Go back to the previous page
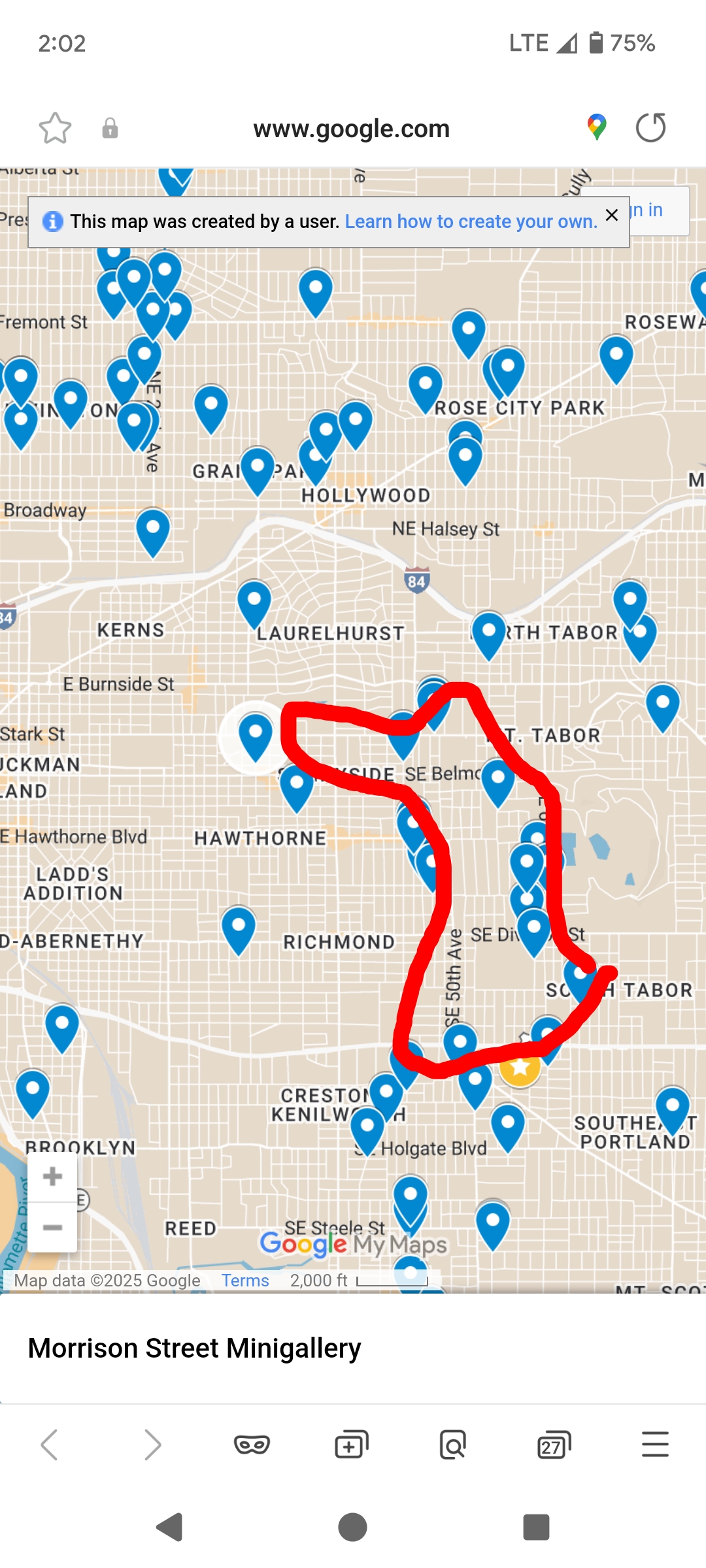Image resolution: width=706 pixels, height=1568 pixels. (50, 1444)
